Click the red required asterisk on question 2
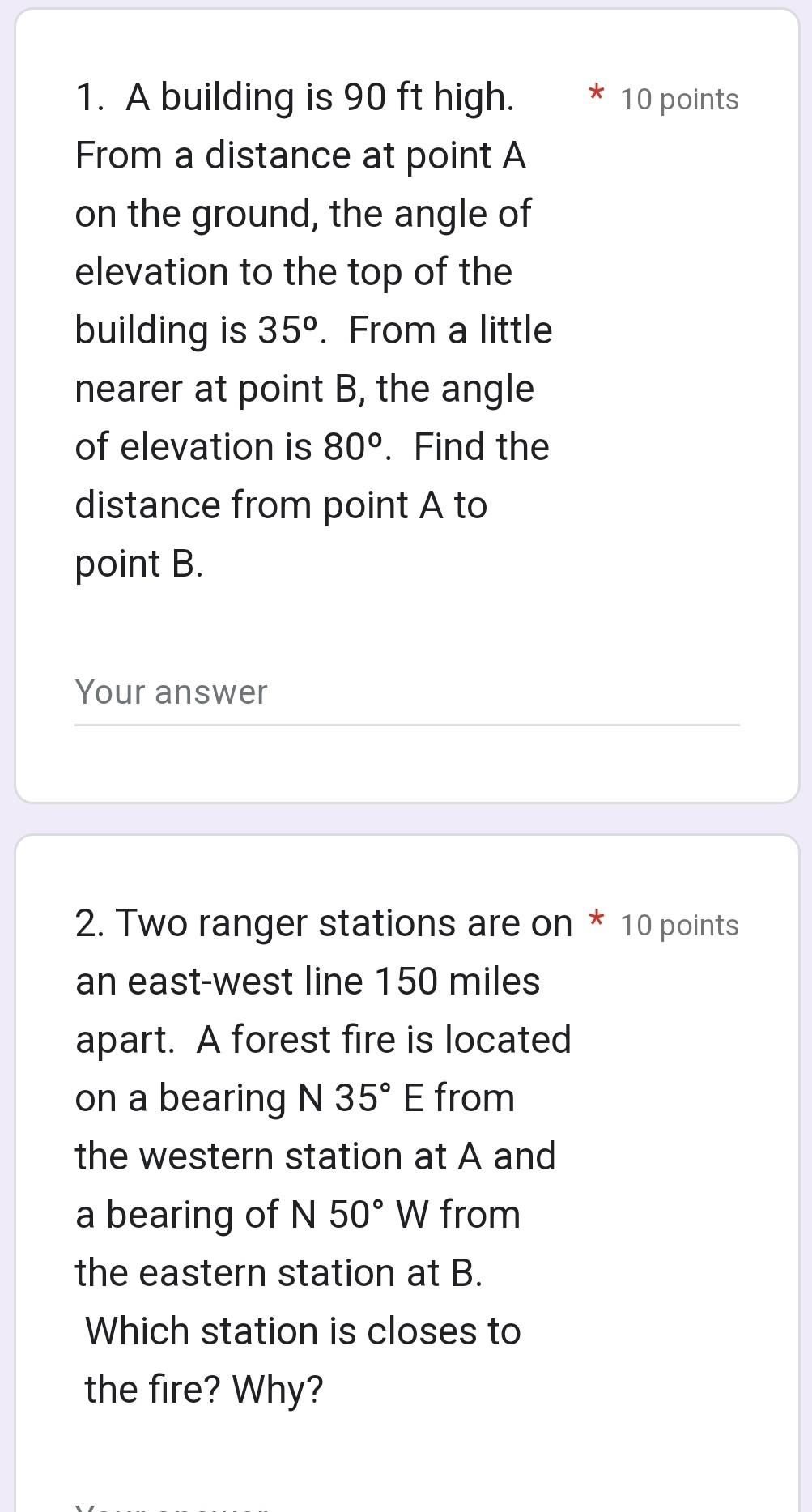 597,918
